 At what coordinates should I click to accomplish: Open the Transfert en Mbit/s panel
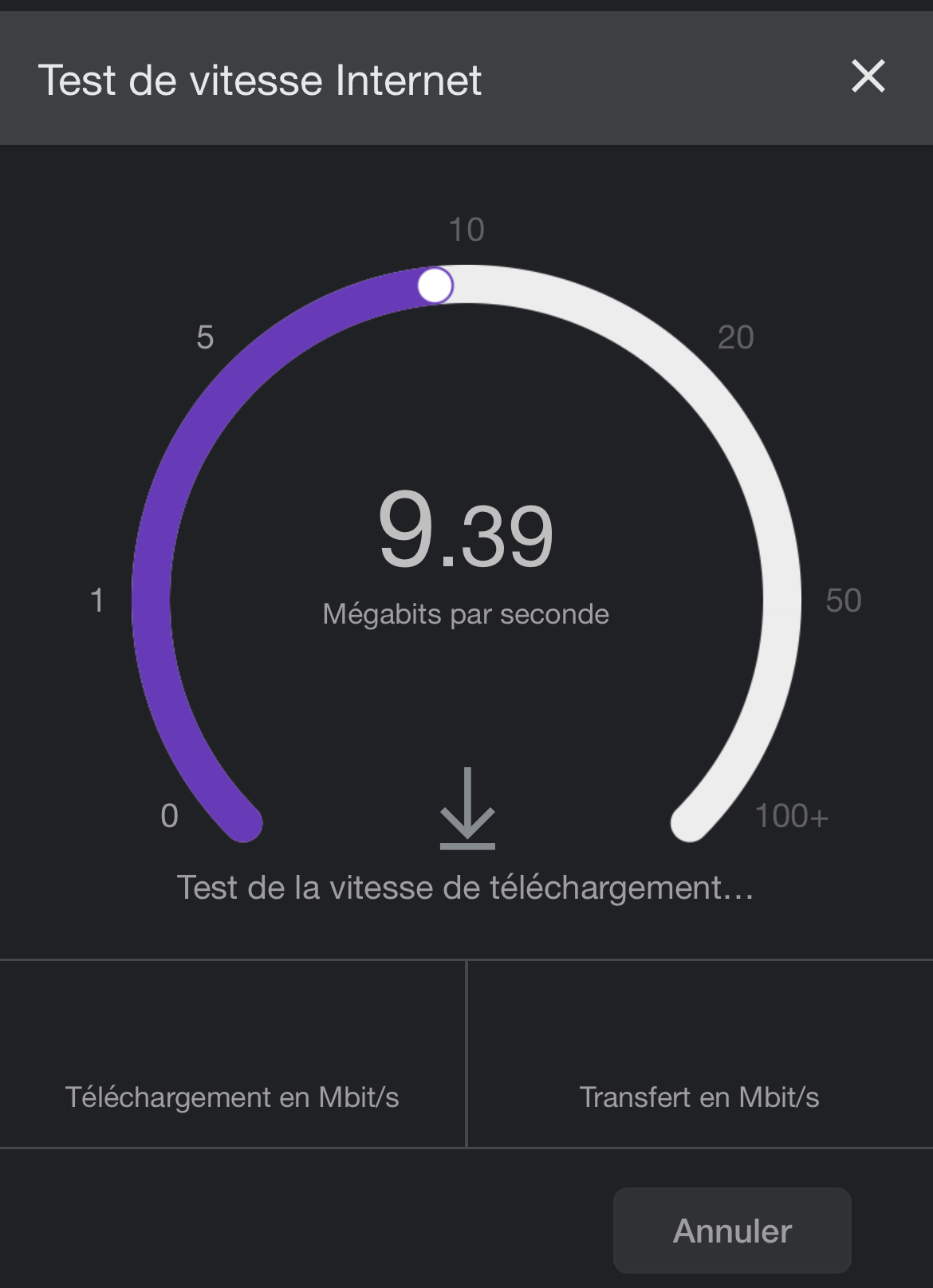pos(700,1097)
